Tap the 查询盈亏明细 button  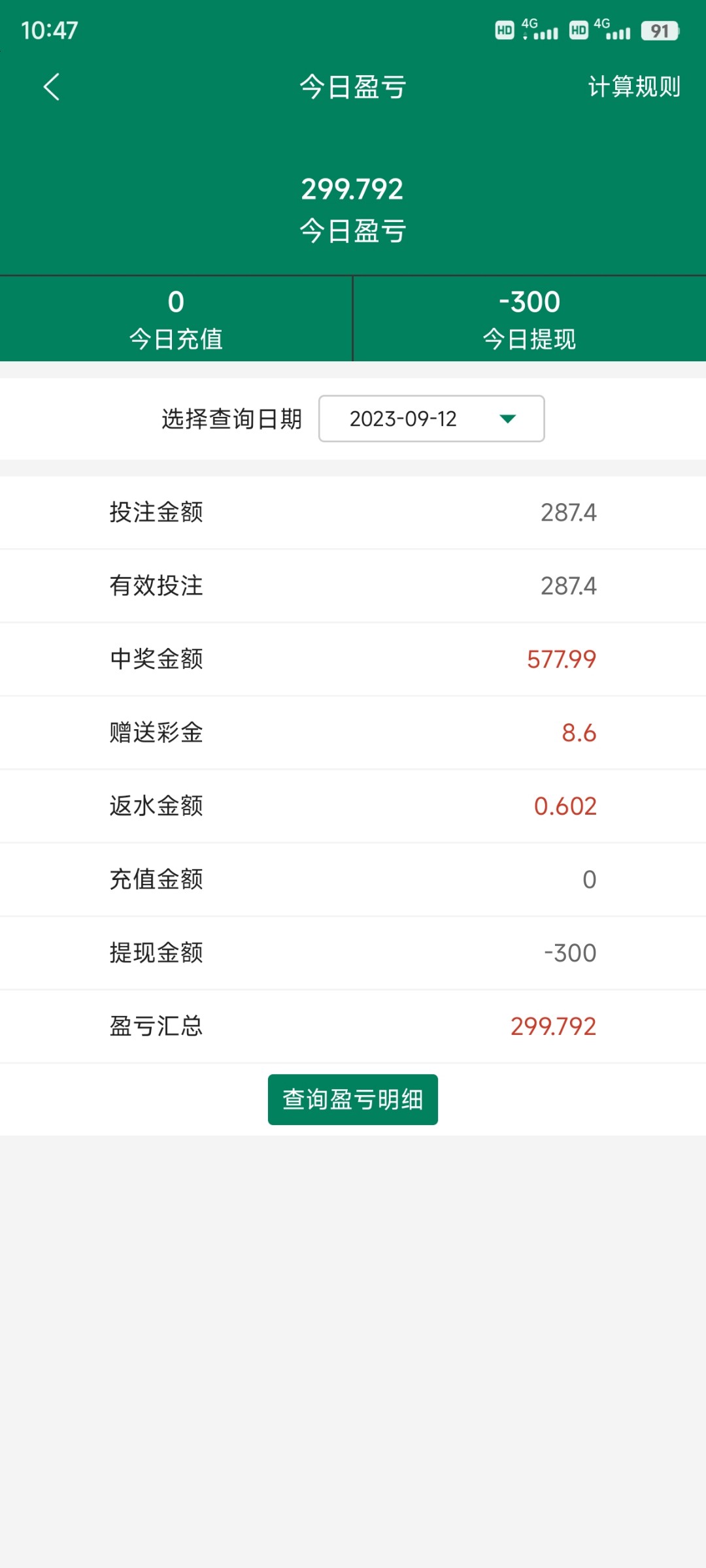pos(352,1100)
